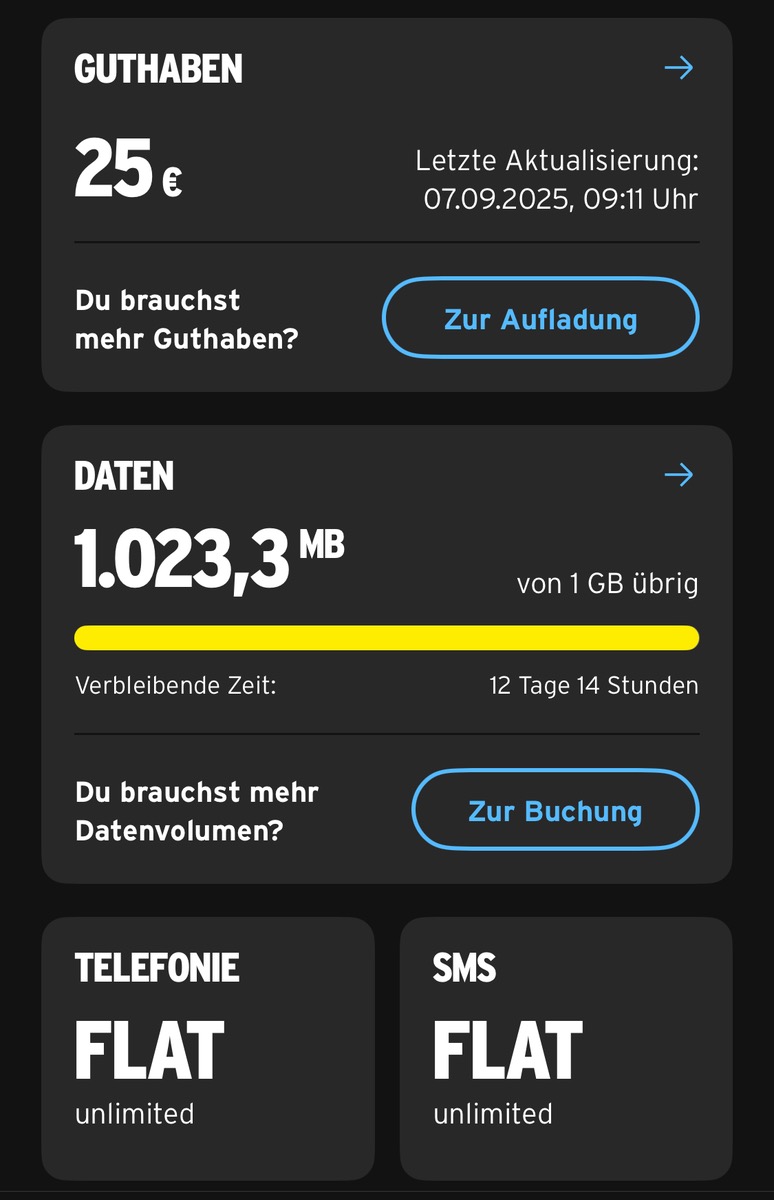Open Daten details via the arrow
The height and width of the screenshot is (1200, 774).
(x=679, y=475)
